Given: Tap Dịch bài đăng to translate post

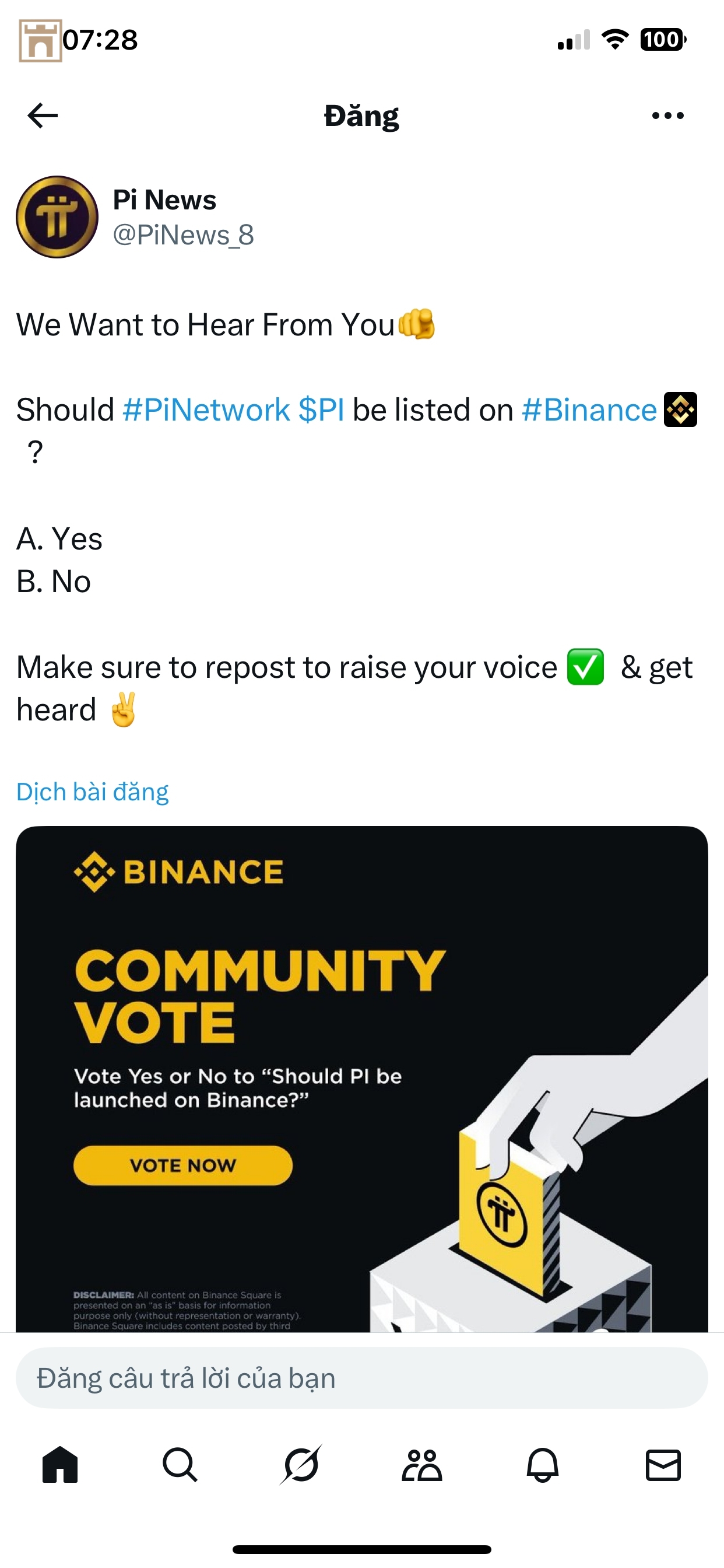Looking at the screenshot, I should (93, 792).
